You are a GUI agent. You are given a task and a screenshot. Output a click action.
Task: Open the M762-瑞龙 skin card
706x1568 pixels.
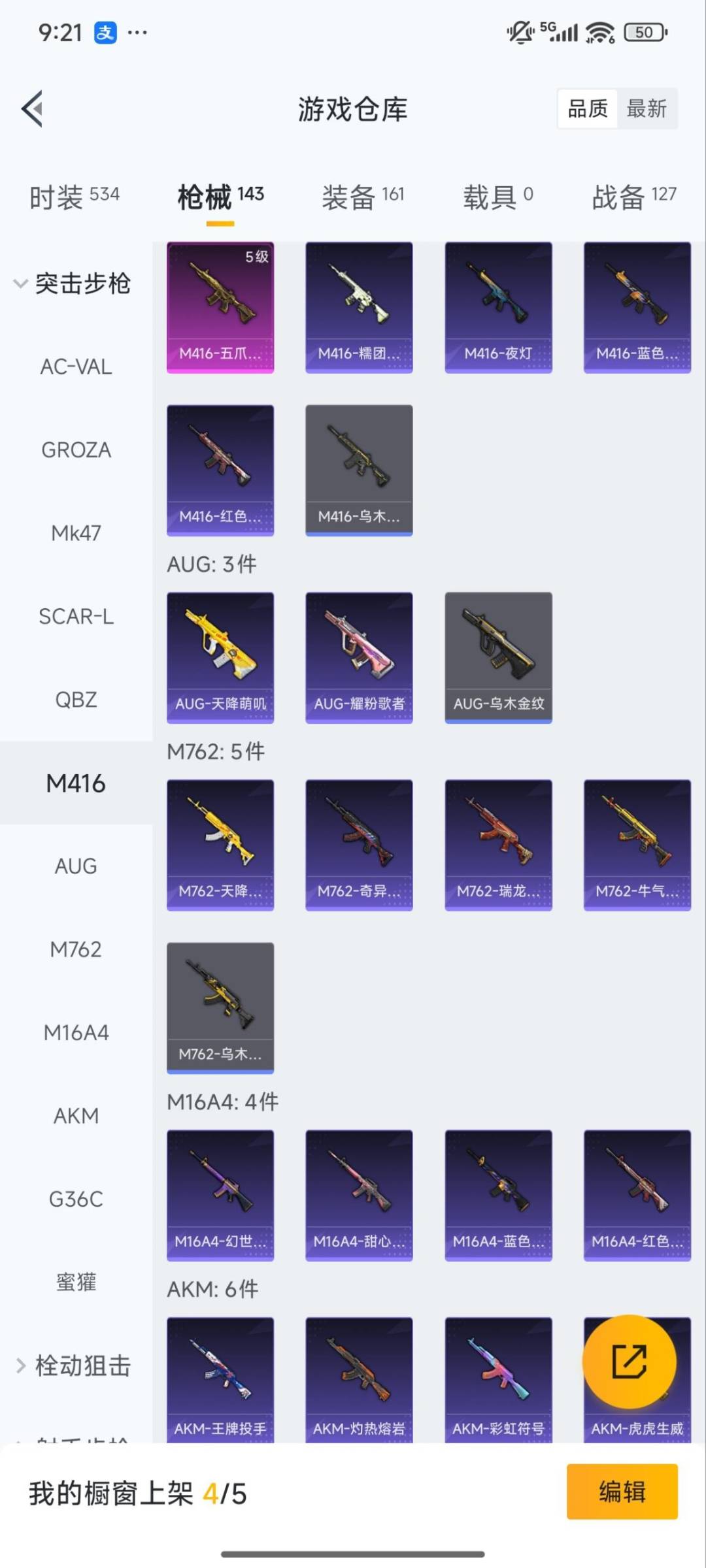498,844
